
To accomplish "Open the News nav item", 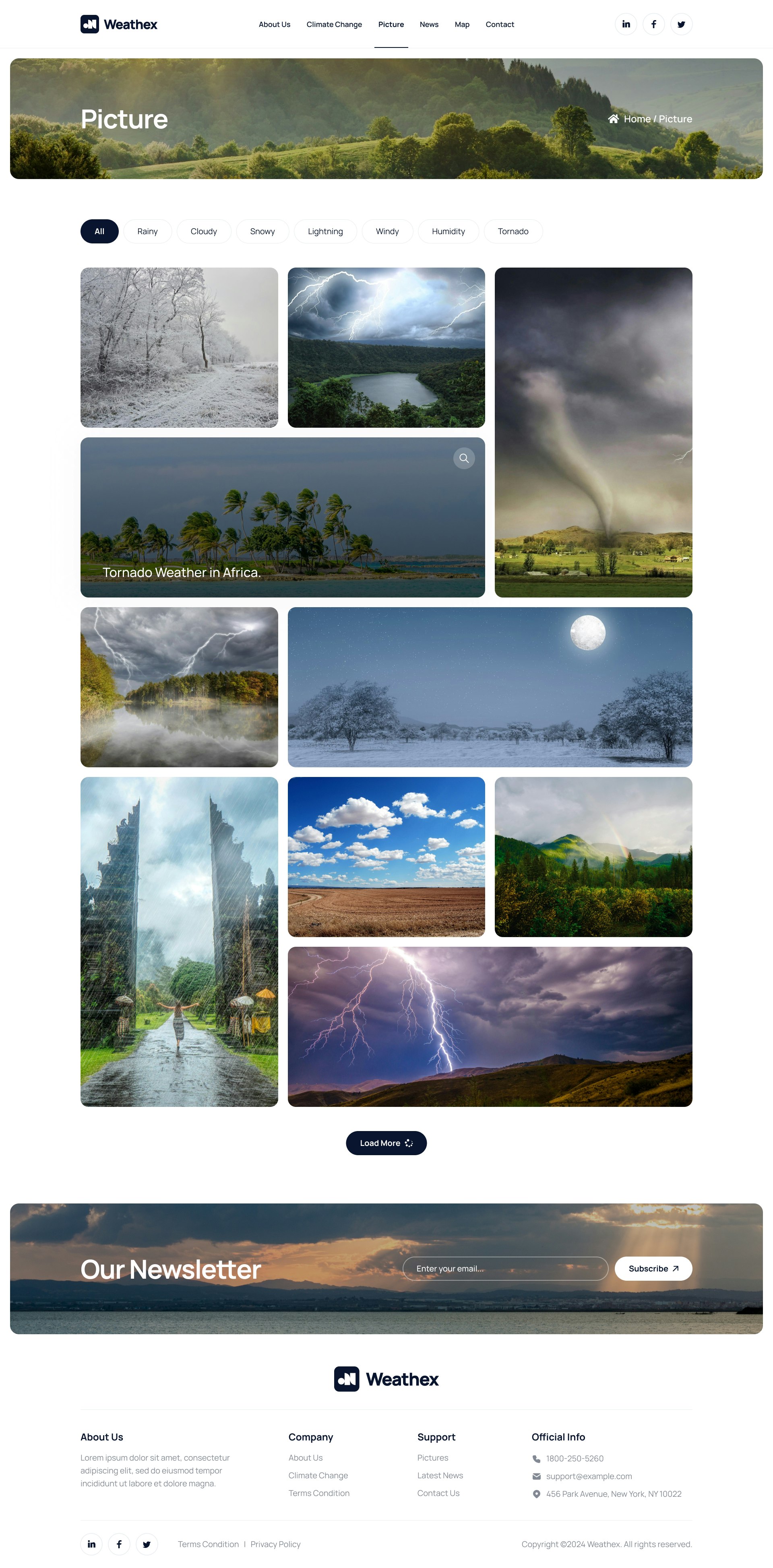I will tap(429, 25).
